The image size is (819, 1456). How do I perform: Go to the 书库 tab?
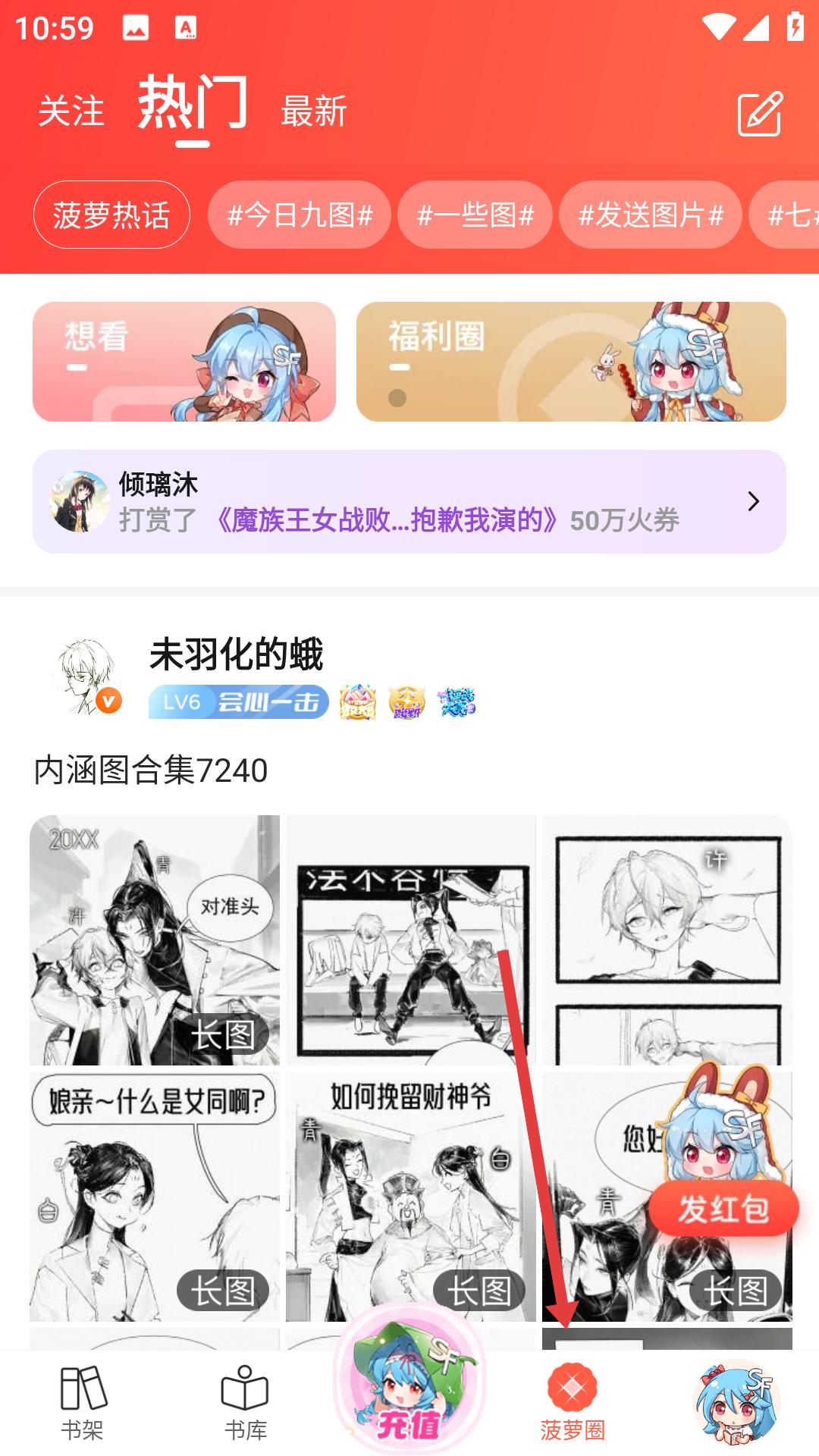pyautogui.click(x=245, y=1403)
